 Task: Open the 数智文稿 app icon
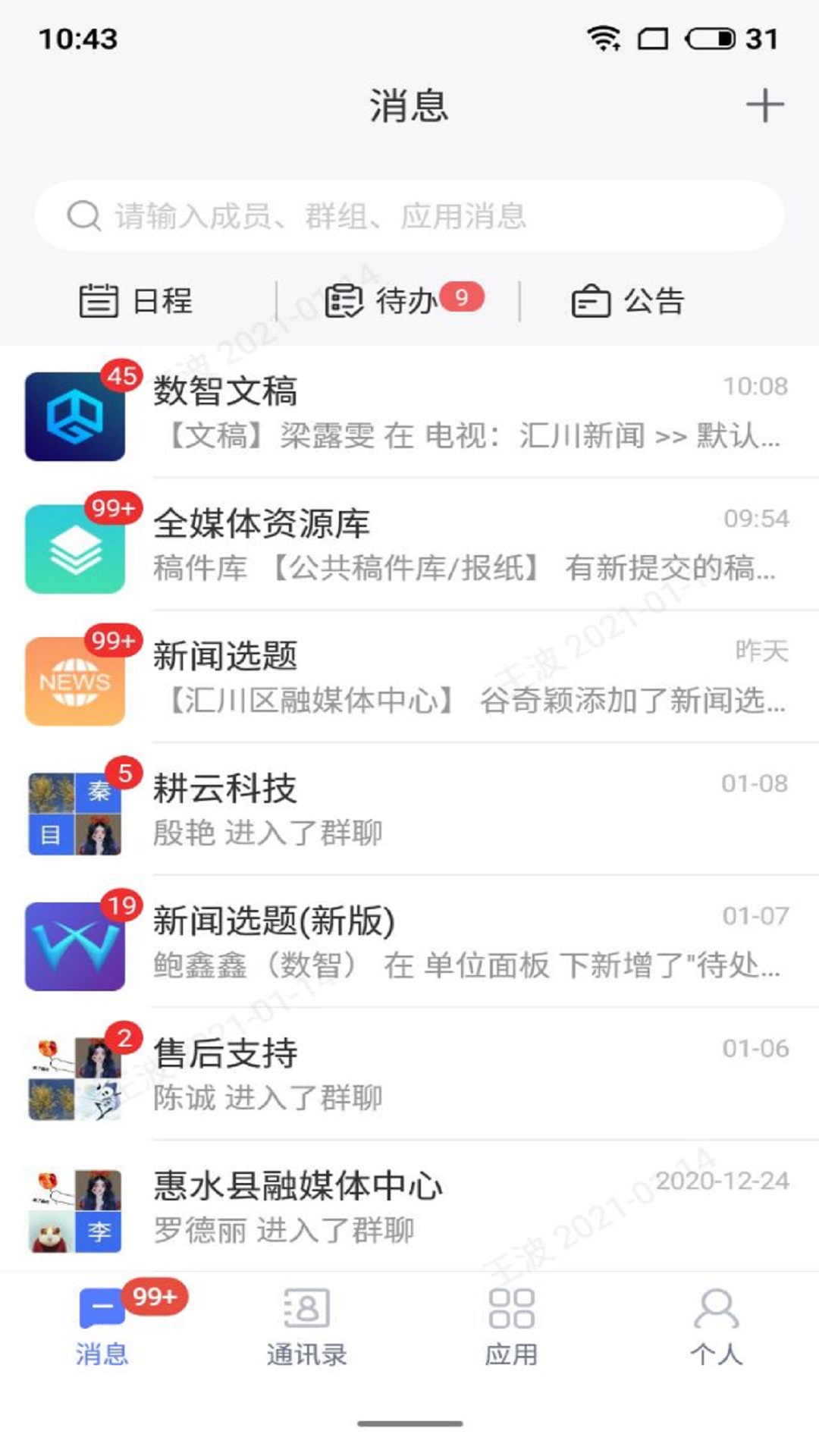click(74, 416)
